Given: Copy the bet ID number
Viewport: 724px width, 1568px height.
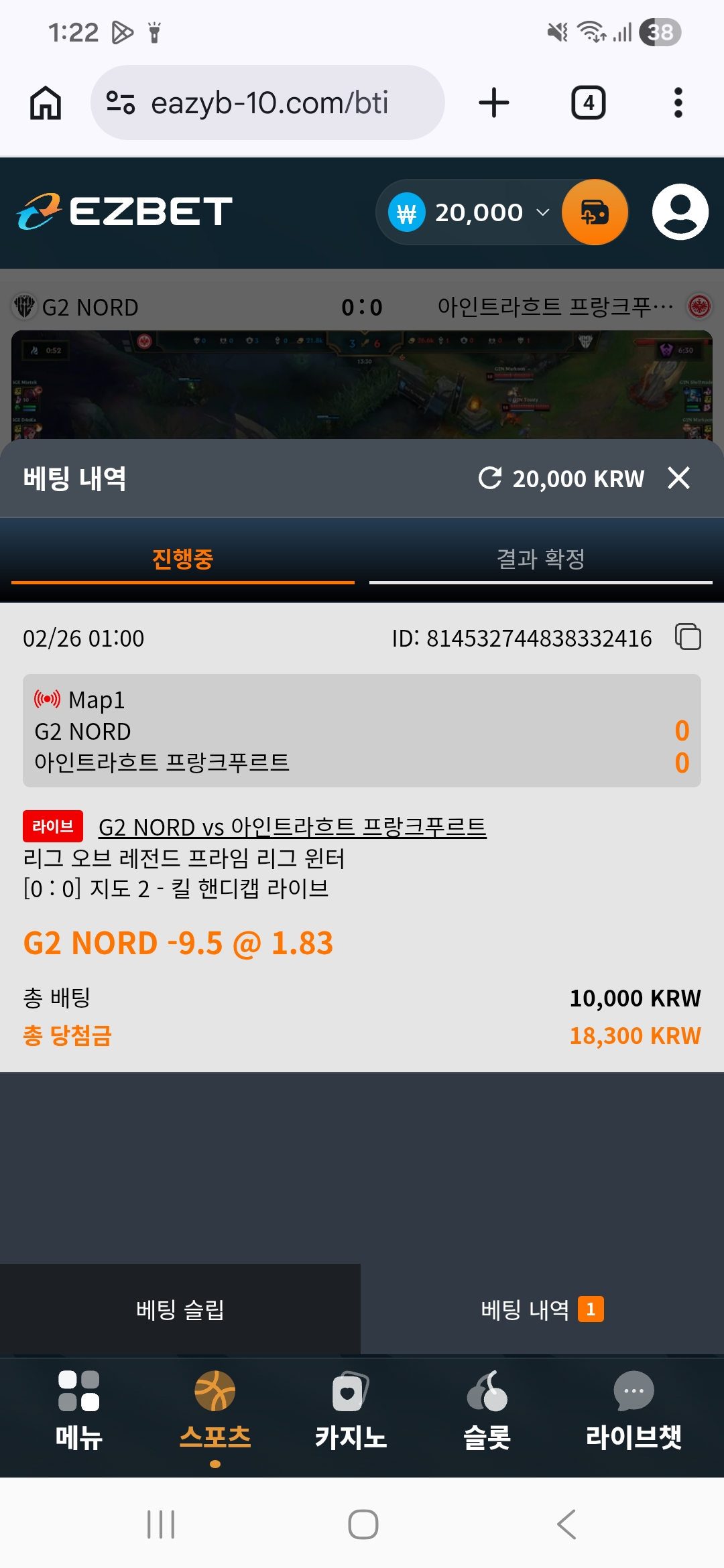Looking at the screenshot, I should [x=688, y=637].
